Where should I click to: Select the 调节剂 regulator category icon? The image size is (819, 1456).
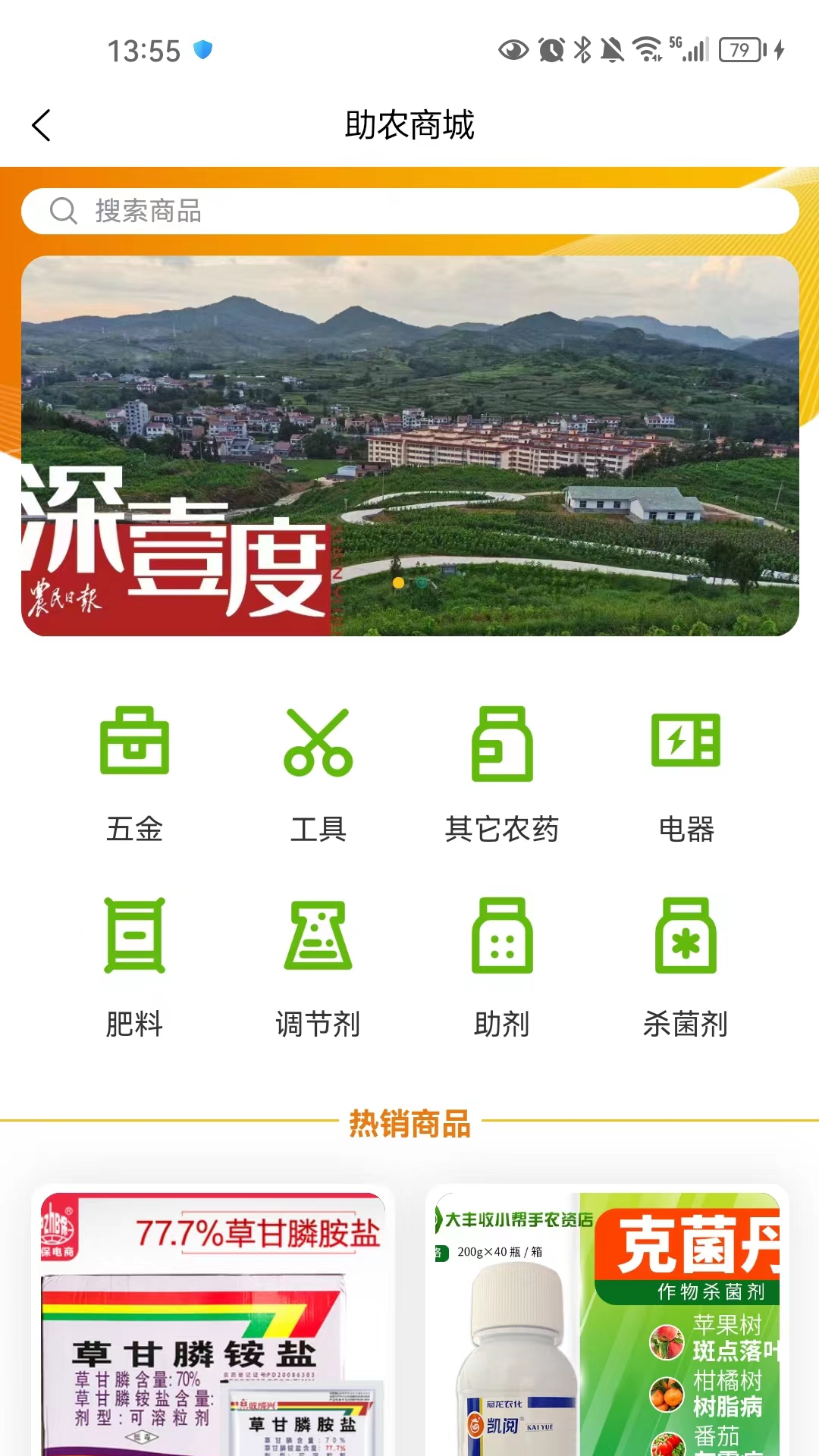click(318, 940)
